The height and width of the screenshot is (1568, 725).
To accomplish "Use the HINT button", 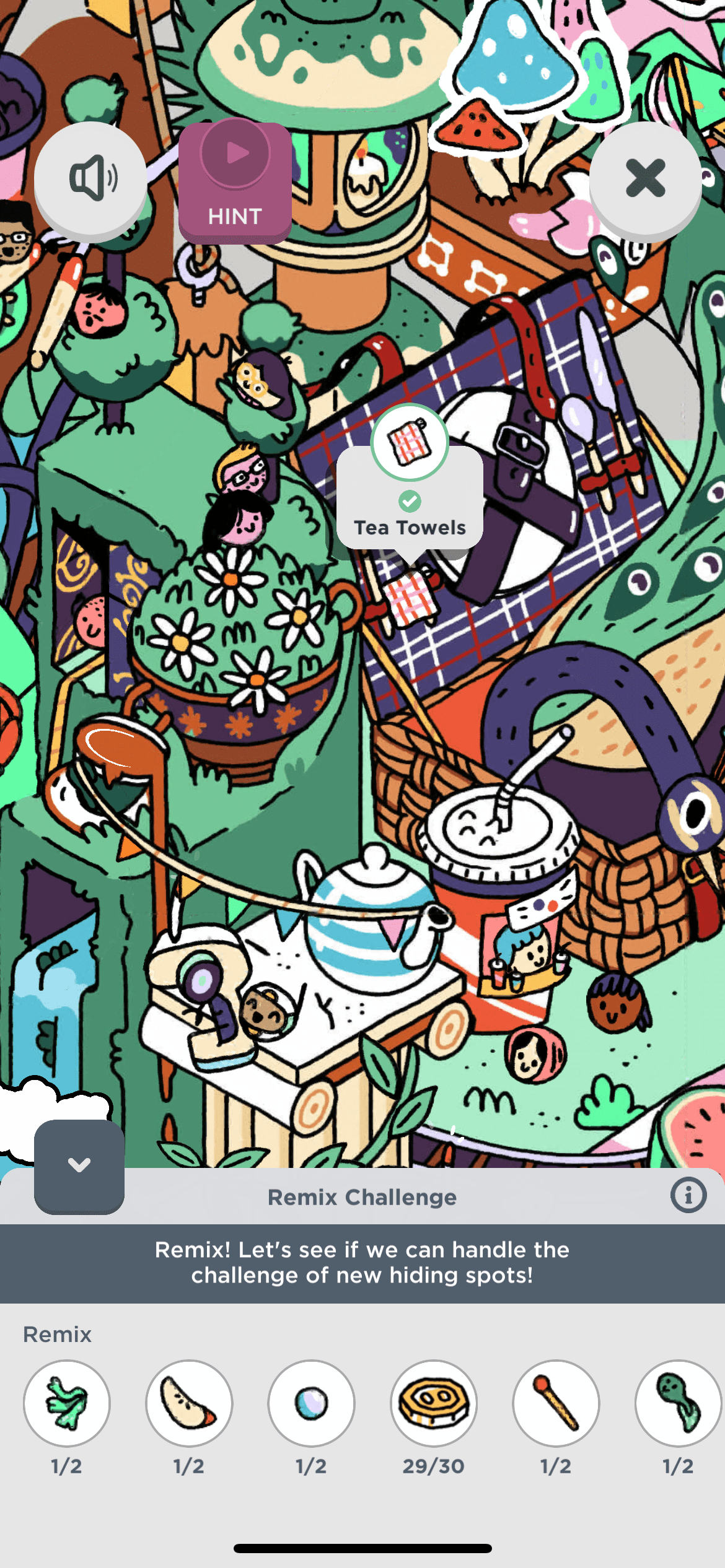I will pos(235,182).
